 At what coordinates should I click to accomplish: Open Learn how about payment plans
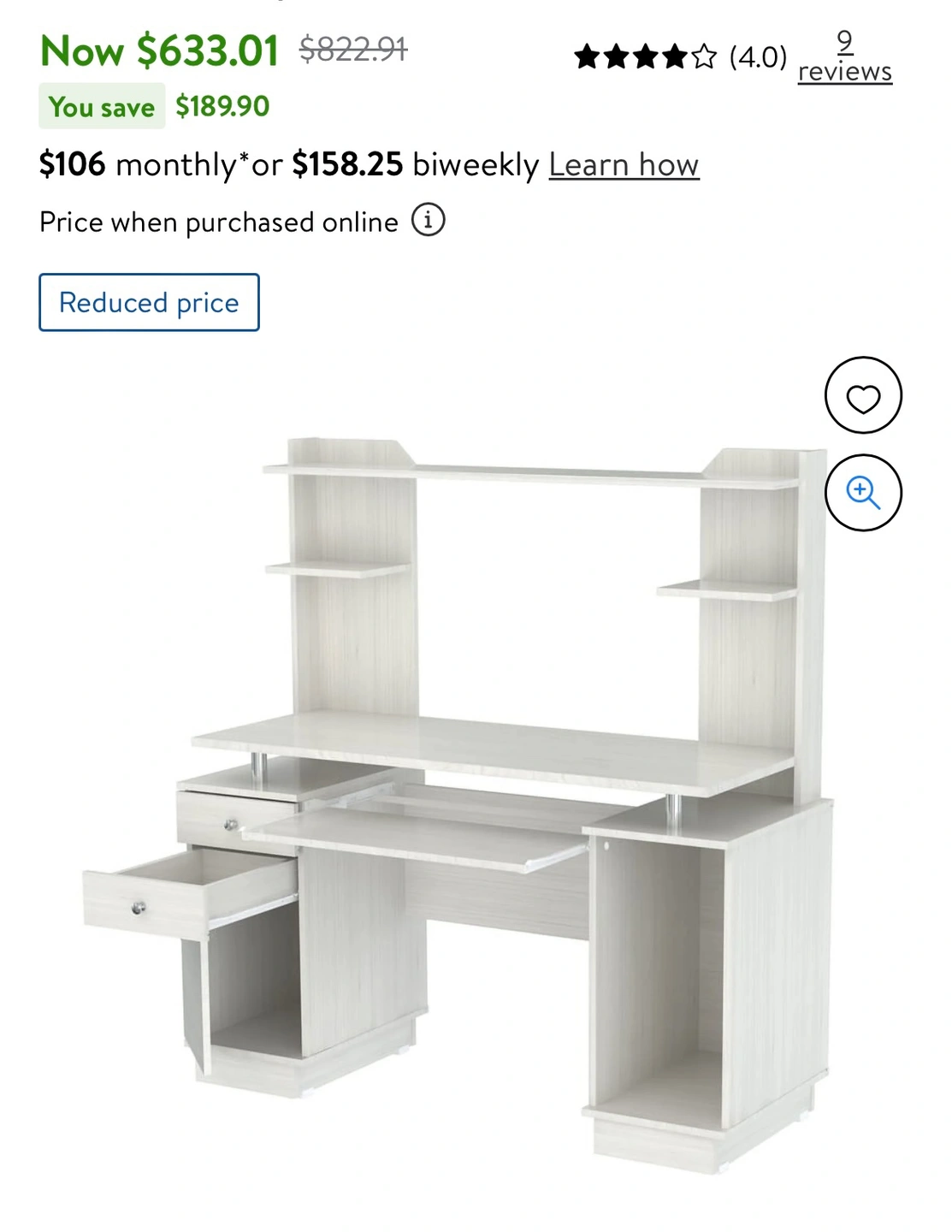624,164
